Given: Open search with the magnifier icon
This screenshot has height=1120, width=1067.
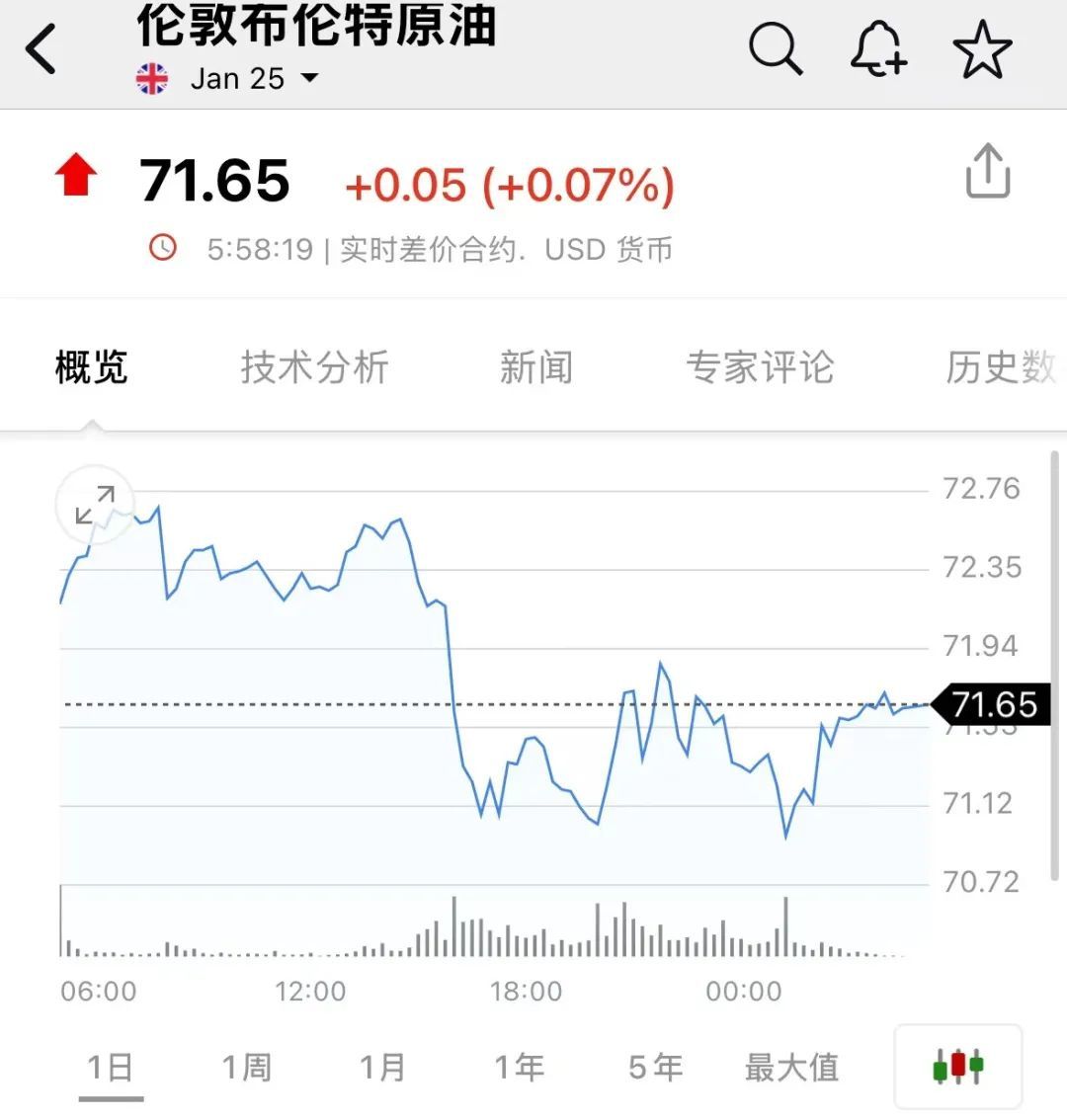Looking at the screenshot, I should coord(776,49).
